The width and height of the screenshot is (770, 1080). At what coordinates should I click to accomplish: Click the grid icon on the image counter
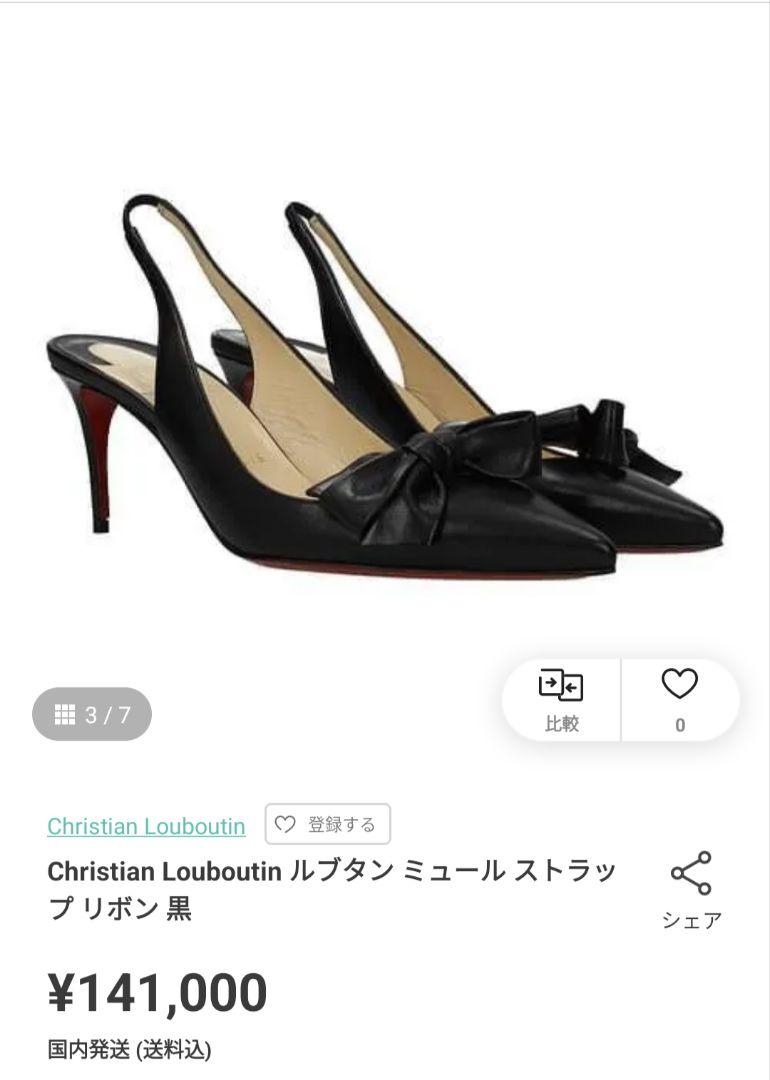point(66,712)
